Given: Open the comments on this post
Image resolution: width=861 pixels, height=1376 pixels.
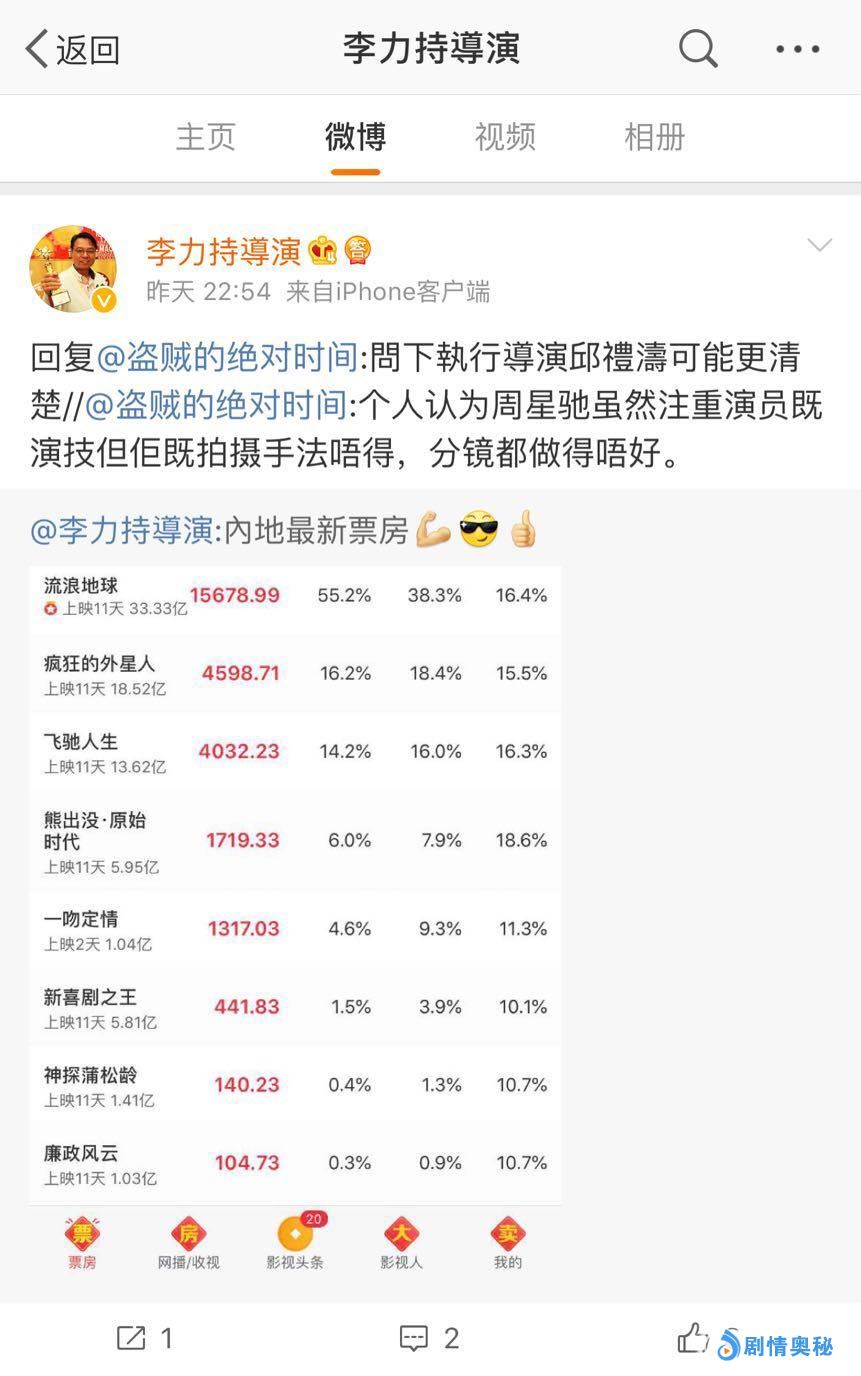Looking at the screenshot, I should [x=429, y=1338].
